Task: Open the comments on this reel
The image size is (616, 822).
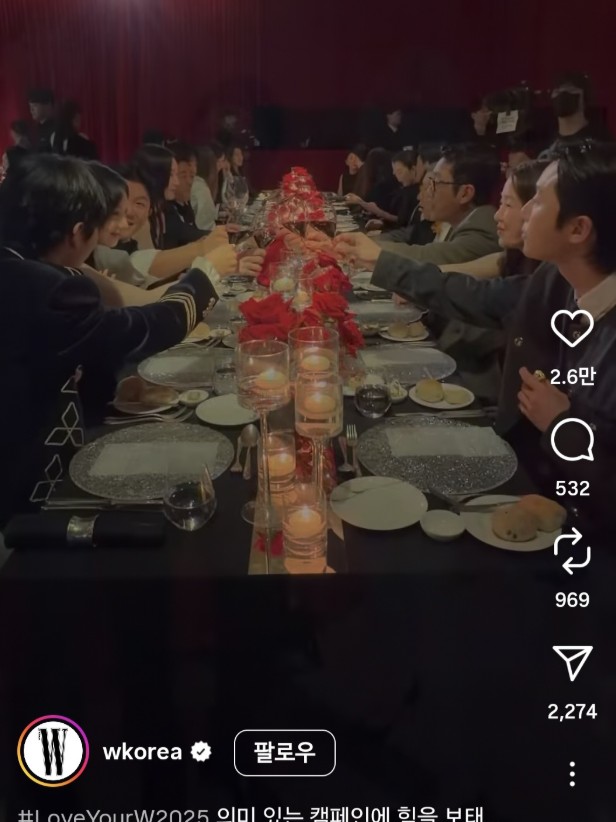Action: (572, 441)
